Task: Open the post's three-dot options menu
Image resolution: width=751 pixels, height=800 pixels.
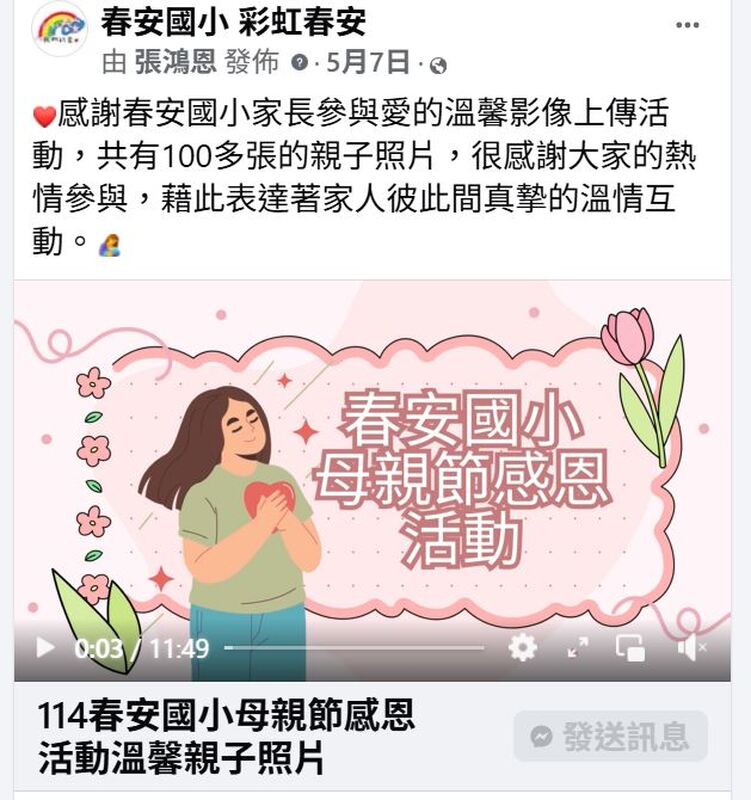Action: (x=687, y=25)
